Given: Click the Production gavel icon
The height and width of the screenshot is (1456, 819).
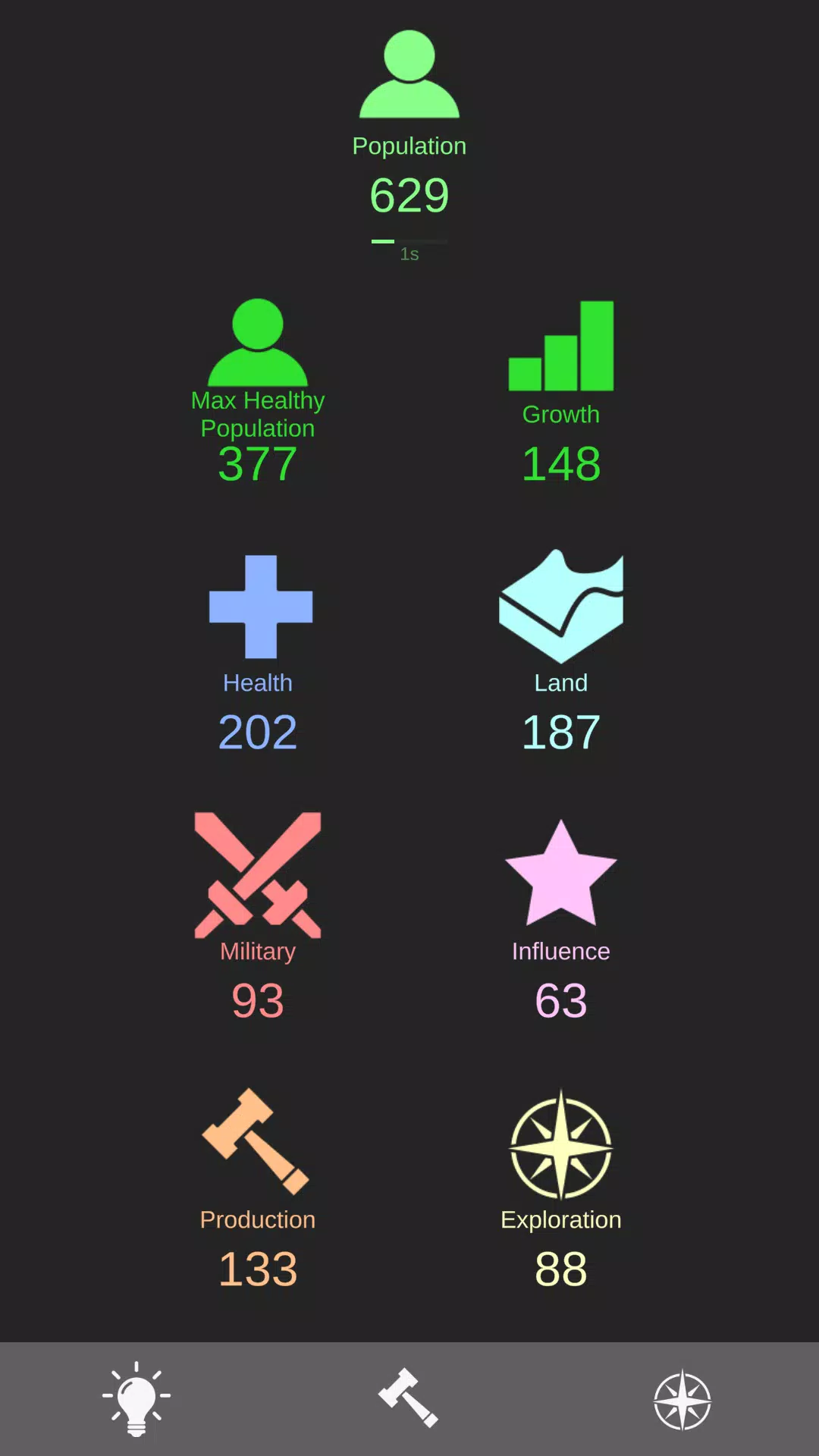Looking at the screenshot, I should (258, 1145).
